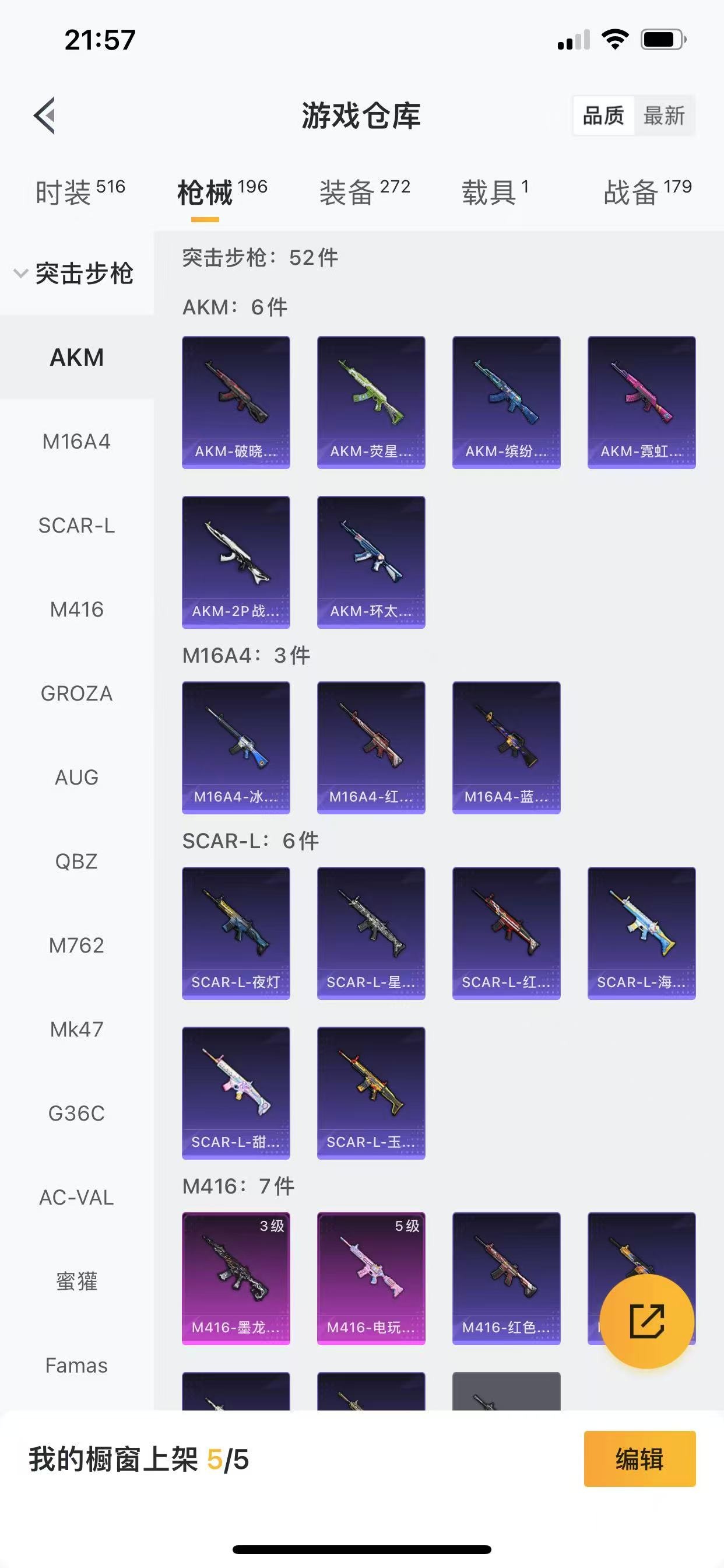The image size is (724, 1568).
Task: Switch to the 战备 tab
Action: point(646,192)
